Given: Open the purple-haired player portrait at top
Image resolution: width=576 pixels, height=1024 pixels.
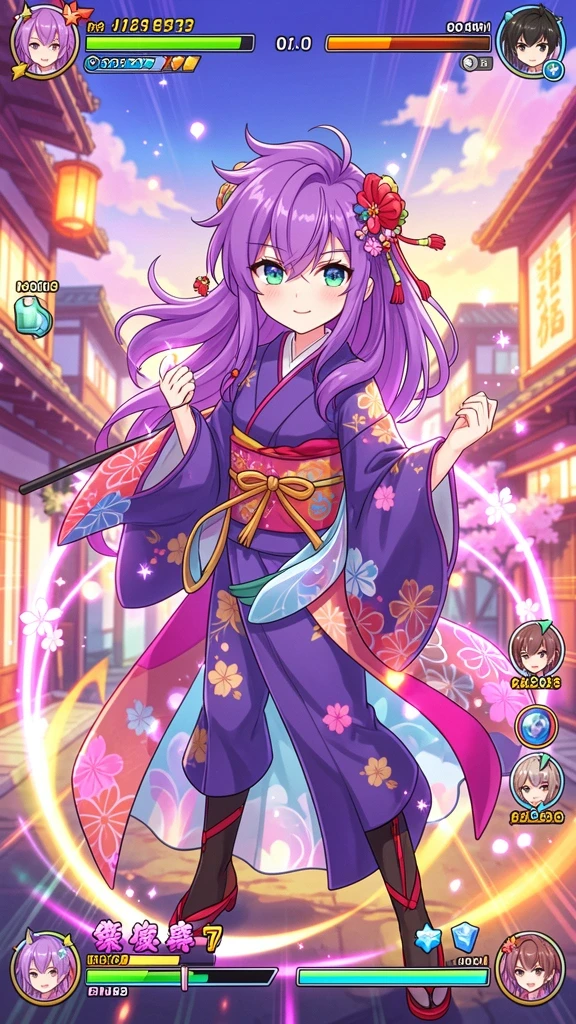Looking at the screenshot, I should 45,41.
